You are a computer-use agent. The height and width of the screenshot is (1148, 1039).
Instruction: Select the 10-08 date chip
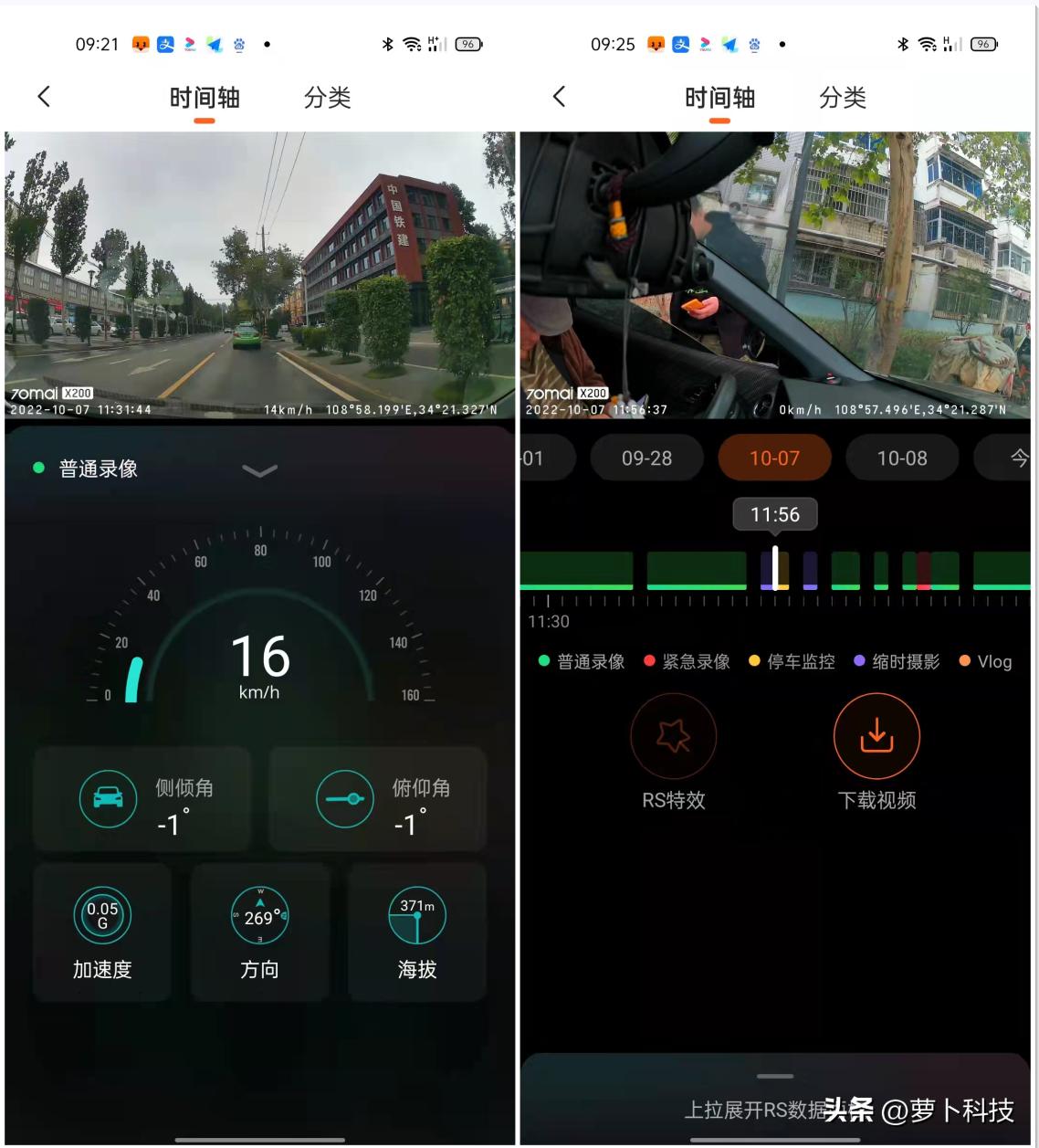902,458
